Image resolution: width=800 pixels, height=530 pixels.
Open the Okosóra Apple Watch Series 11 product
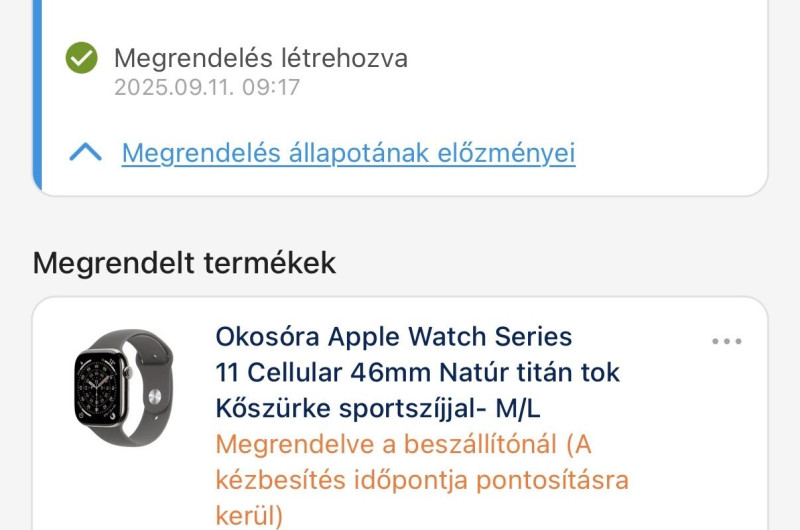[x=417, y=372]
